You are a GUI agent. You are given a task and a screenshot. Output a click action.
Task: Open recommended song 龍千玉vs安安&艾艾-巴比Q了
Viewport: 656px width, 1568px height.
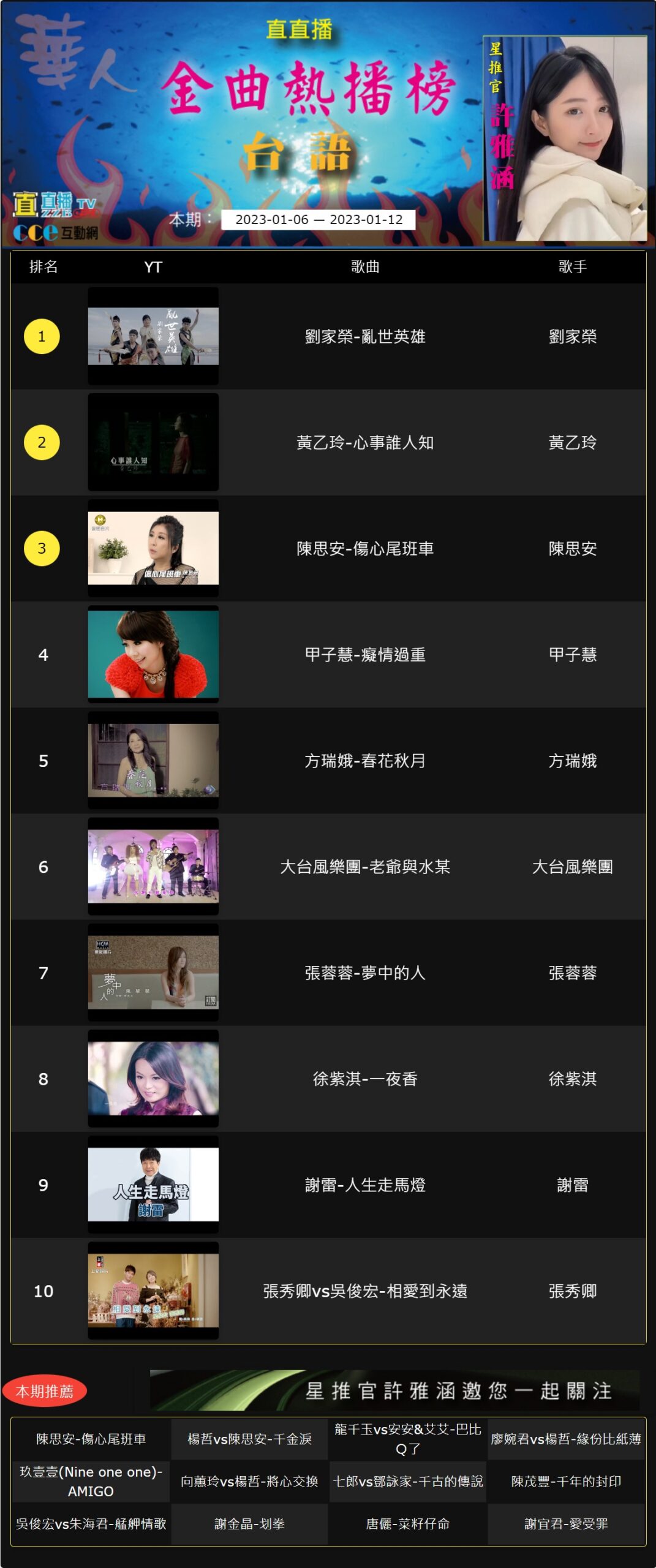[408, 1439]
